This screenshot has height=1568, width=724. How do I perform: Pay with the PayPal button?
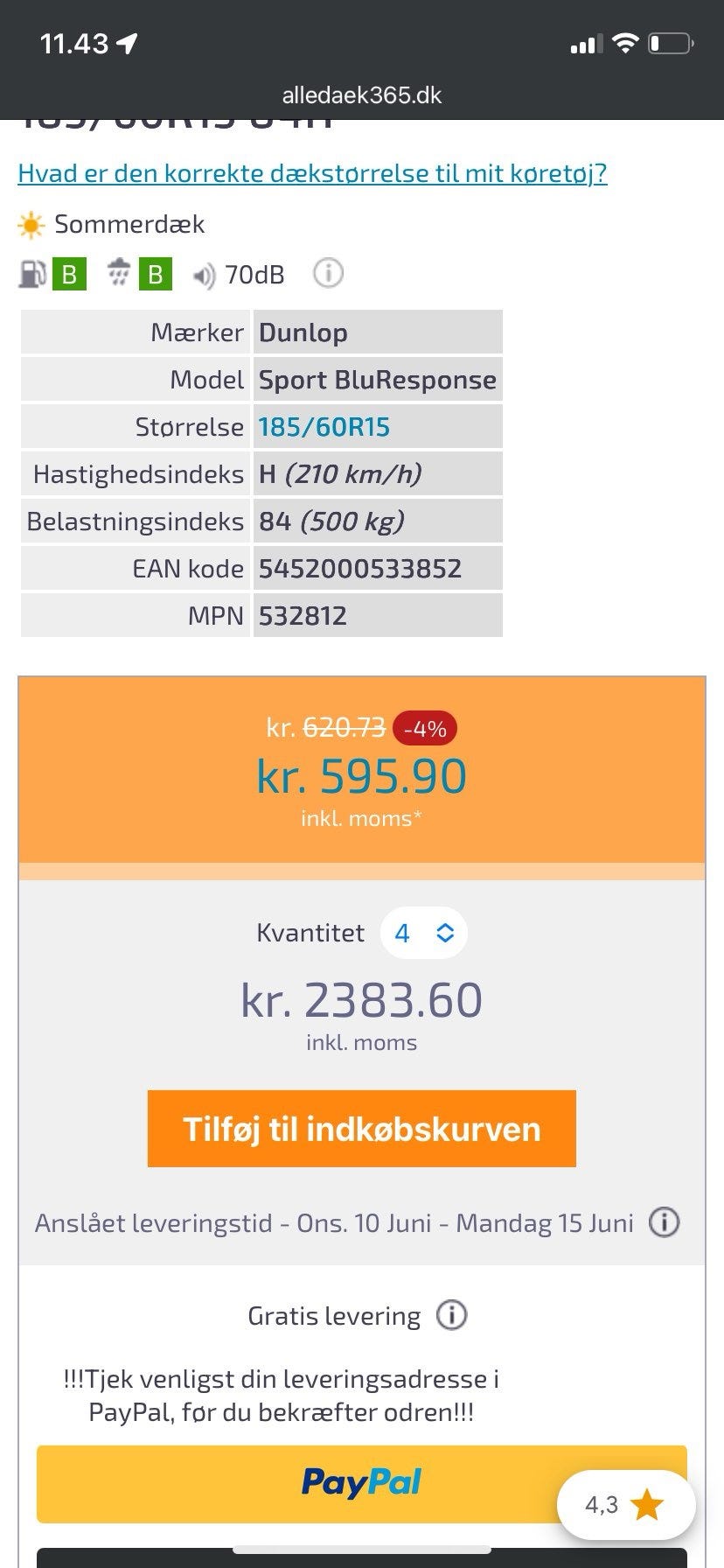click(x=361, y=1484)
